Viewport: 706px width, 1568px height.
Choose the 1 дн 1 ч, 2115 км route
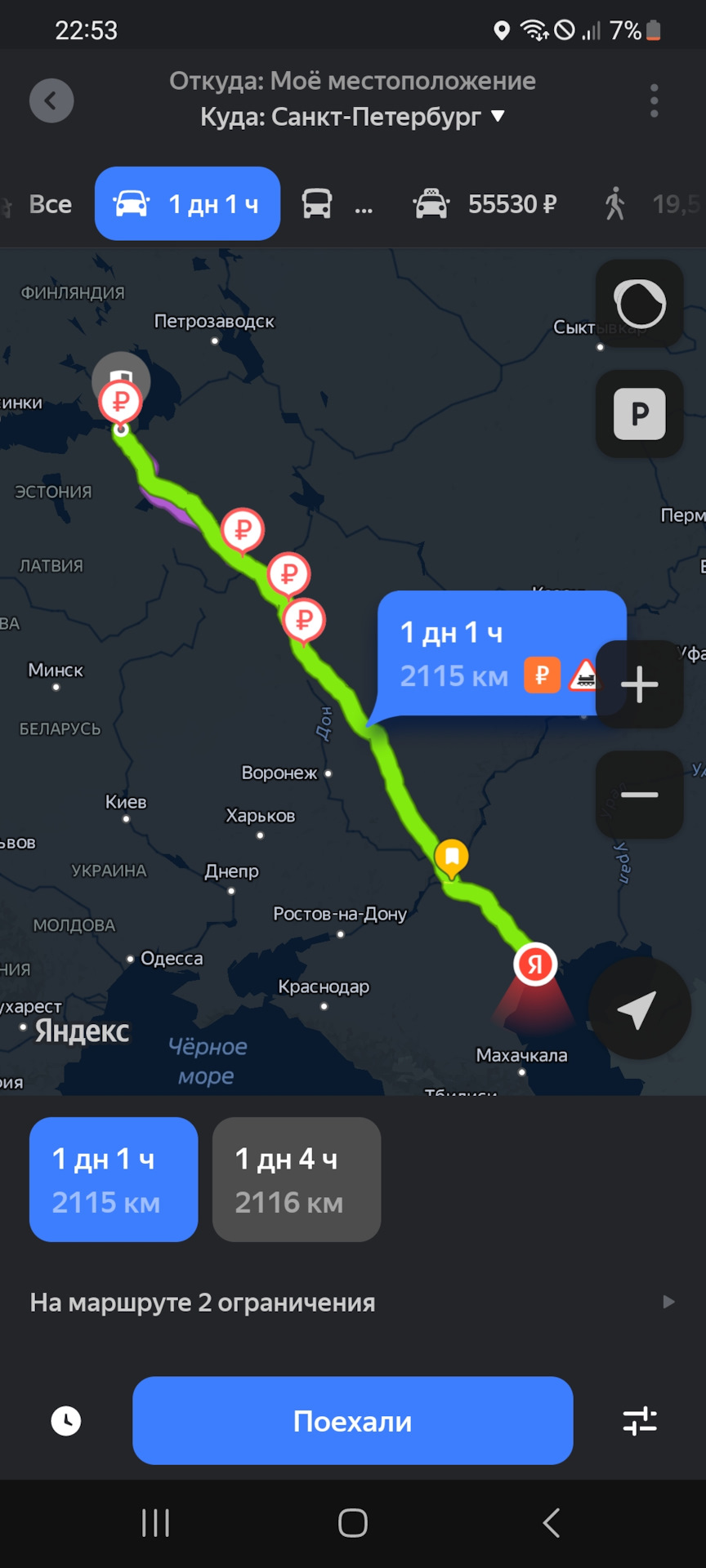114,1179
